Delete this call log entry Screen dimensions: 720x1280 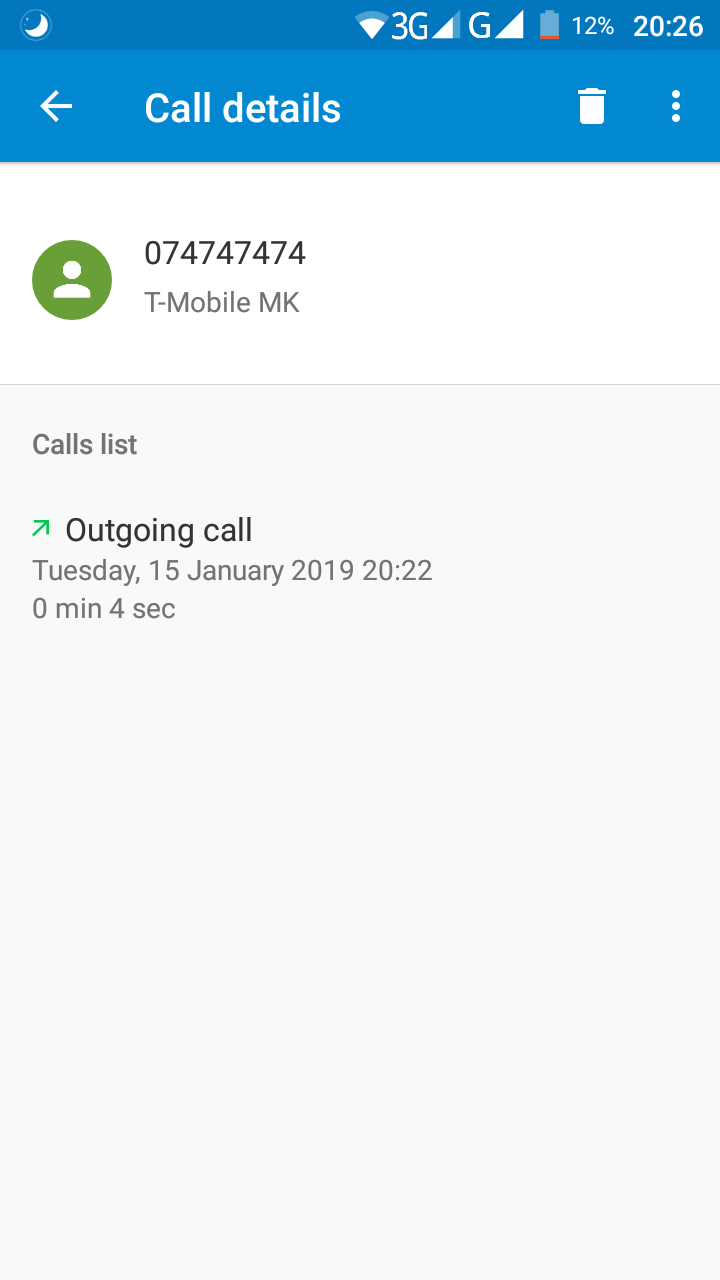pyautogui.click(x=592, y=107)
